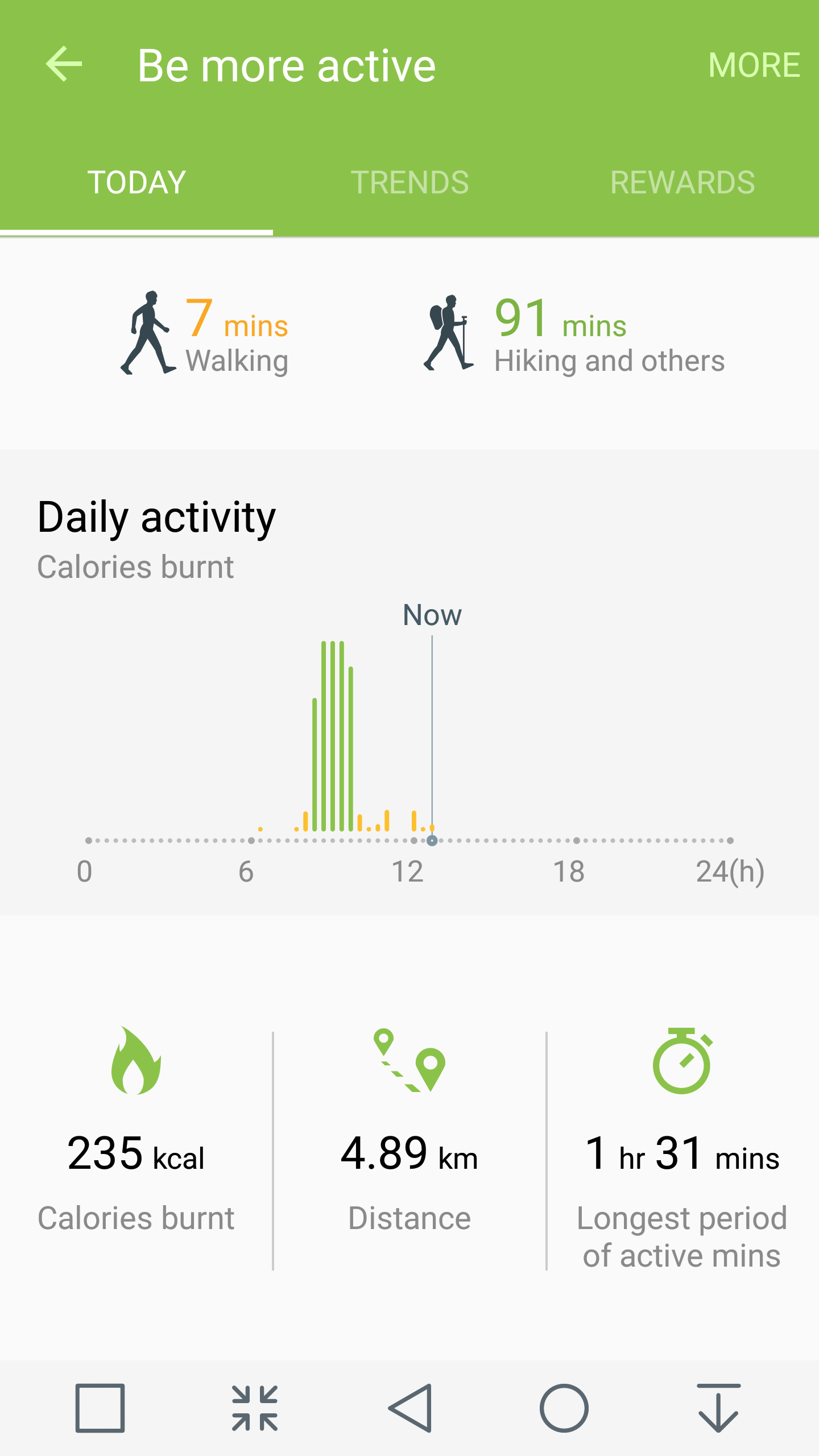Switch to the TRENDS tab
819x1456 pixels.
coord(409,183)
